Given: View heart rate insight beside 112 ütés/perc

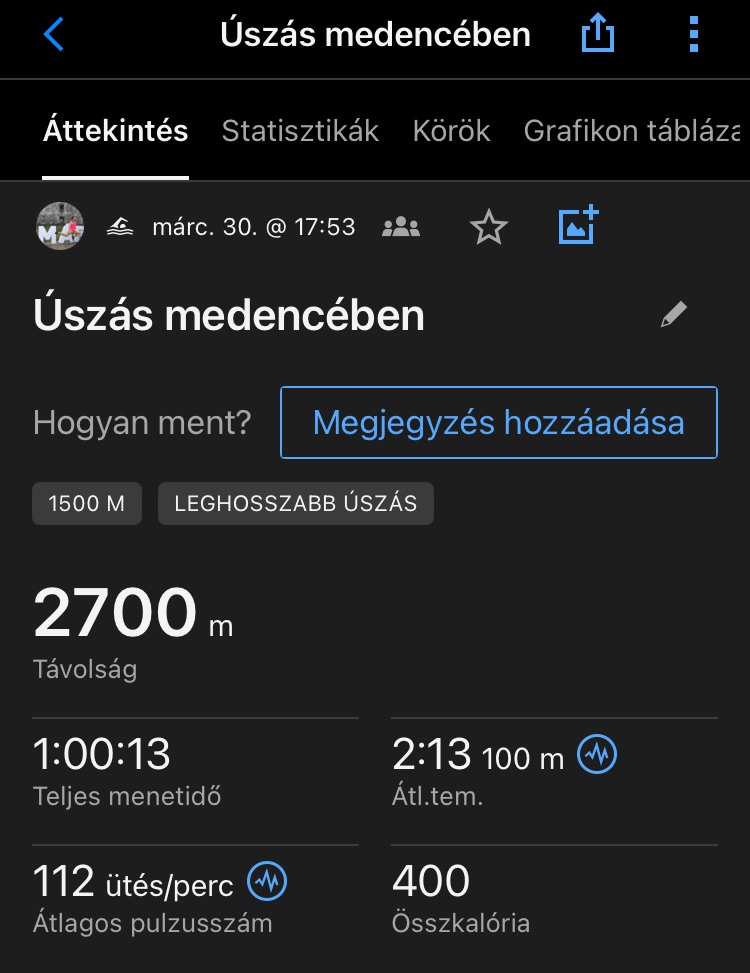Looking at the screenshot, I should point(267,882).
